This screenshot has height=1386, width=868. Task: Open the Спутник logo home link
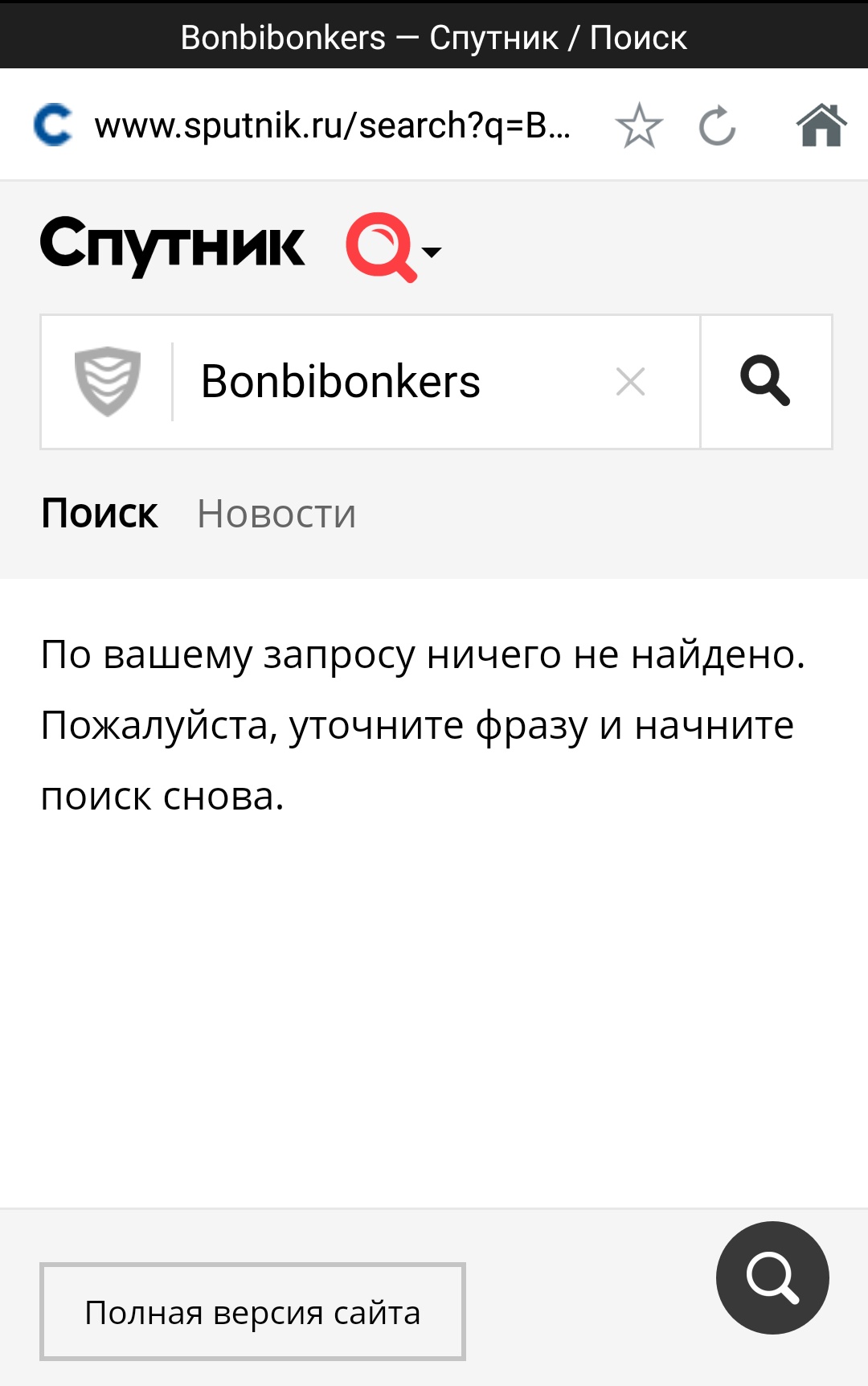pos(172,244)
